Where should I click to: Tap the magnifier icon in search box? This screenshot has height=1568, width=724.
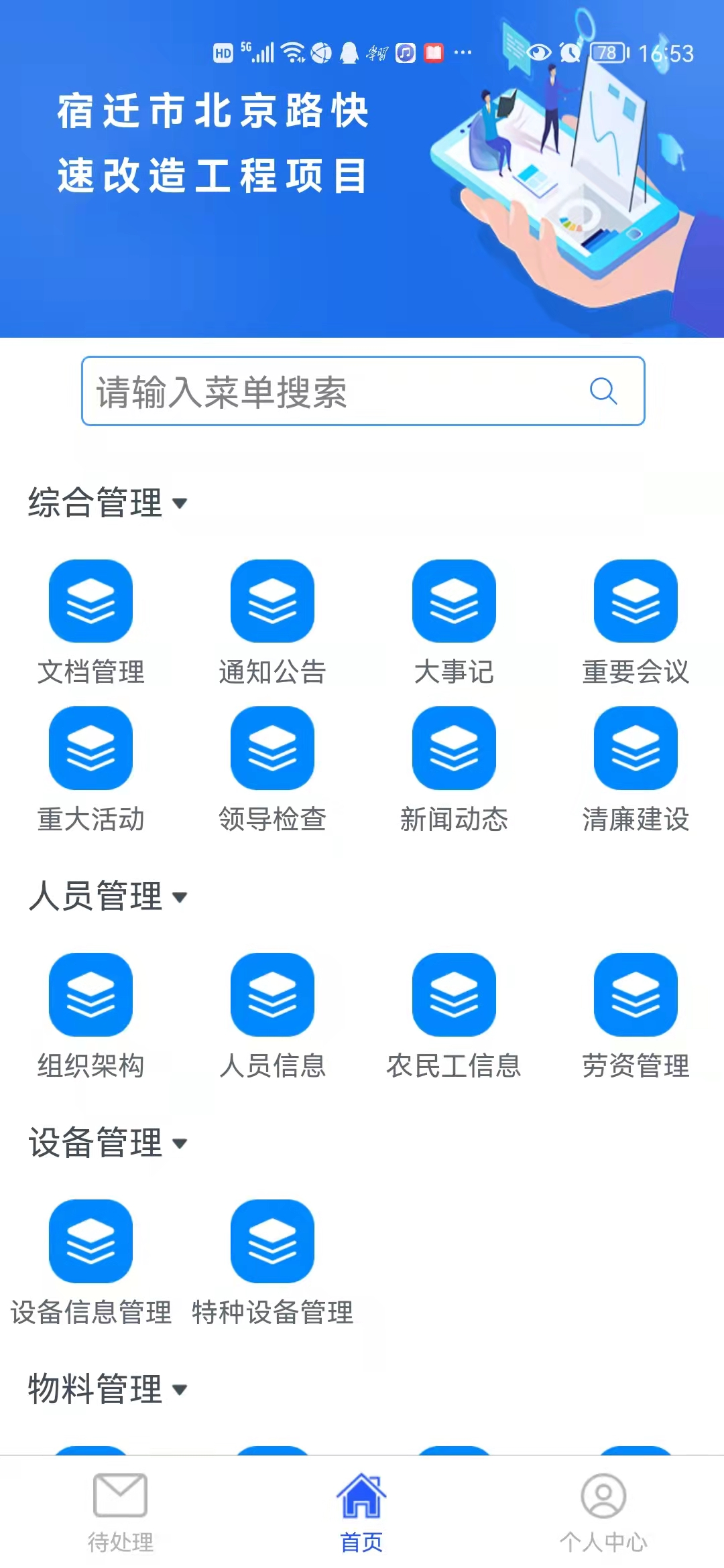pyautogui.click(x=603, y=391)
